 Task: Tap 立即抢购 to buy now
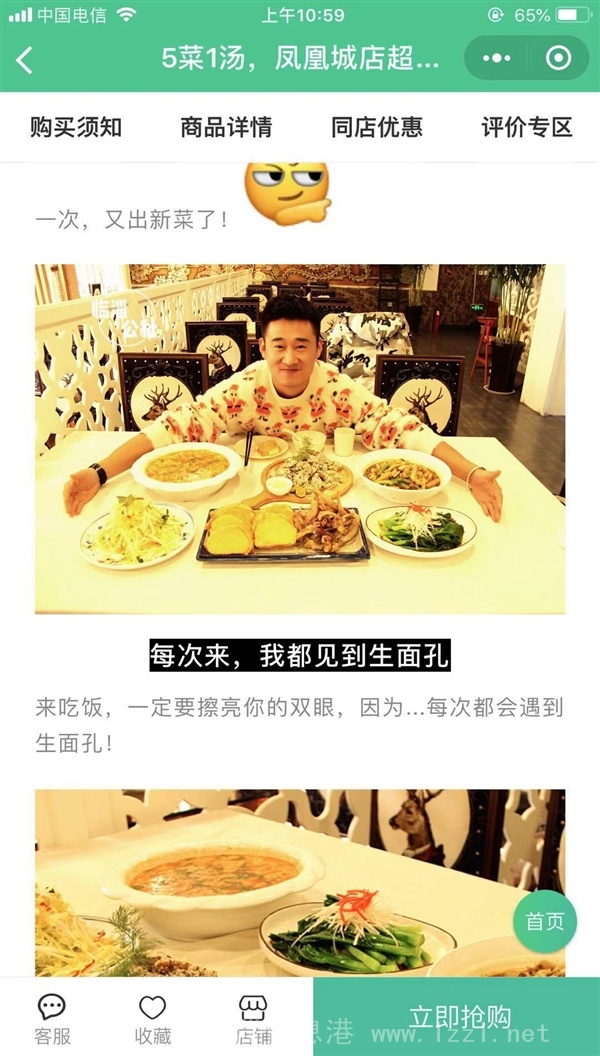pos(457,1017)
